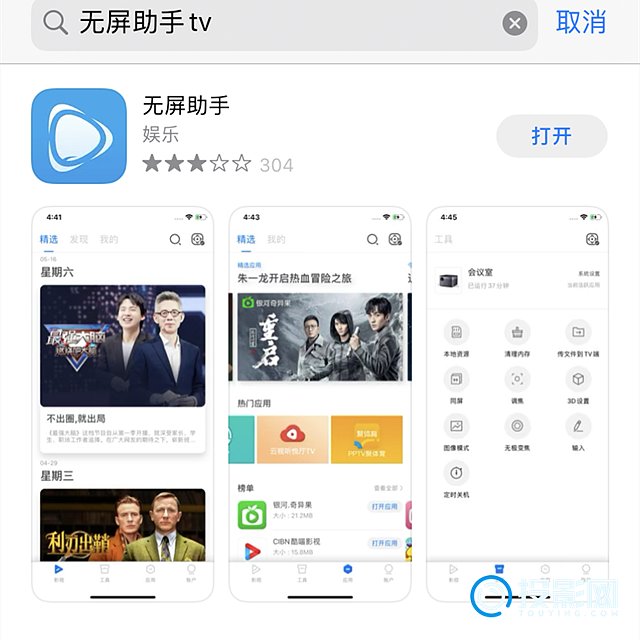Tap 打开 to launch 无屏助手
The image size is (640, 640).
(551, 136)
